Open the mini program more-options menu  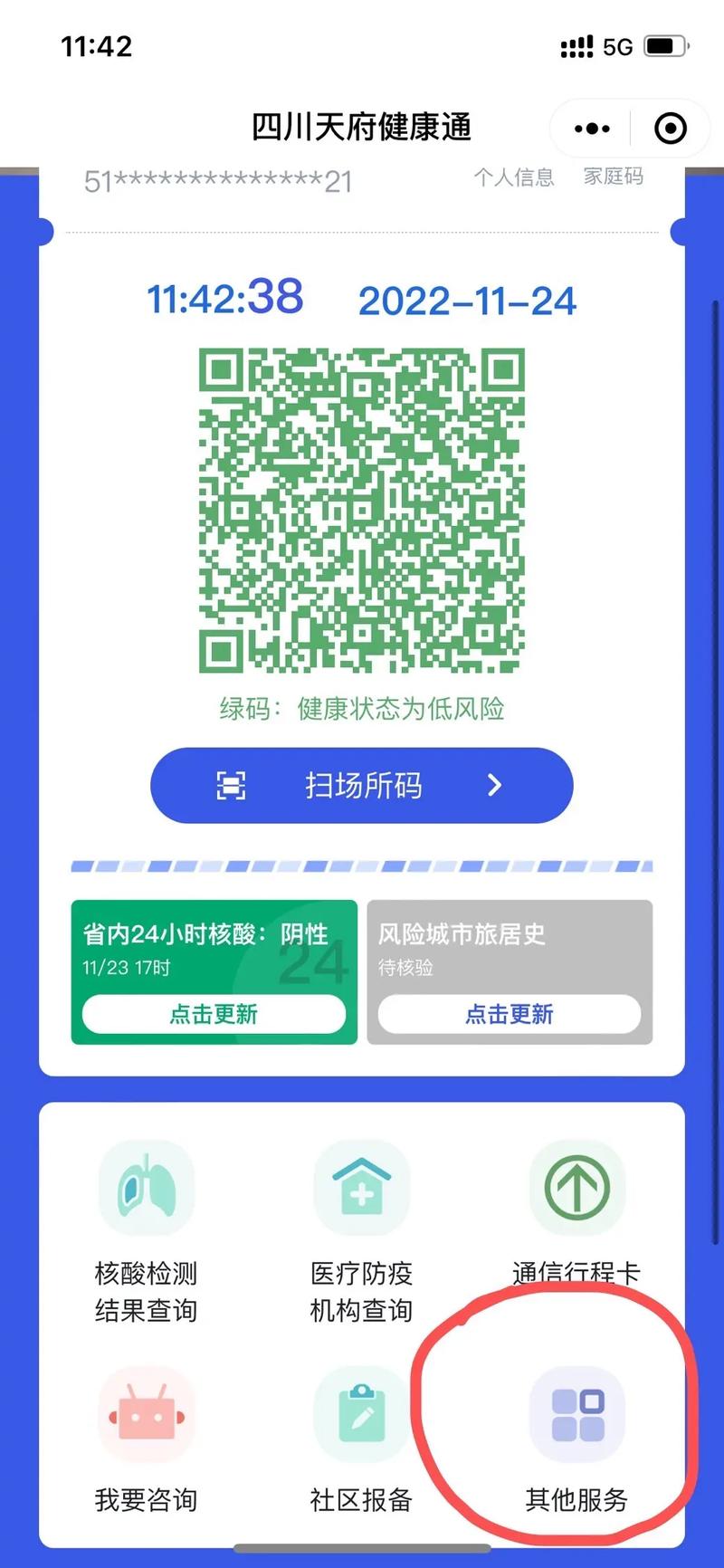tap(593, 129)
